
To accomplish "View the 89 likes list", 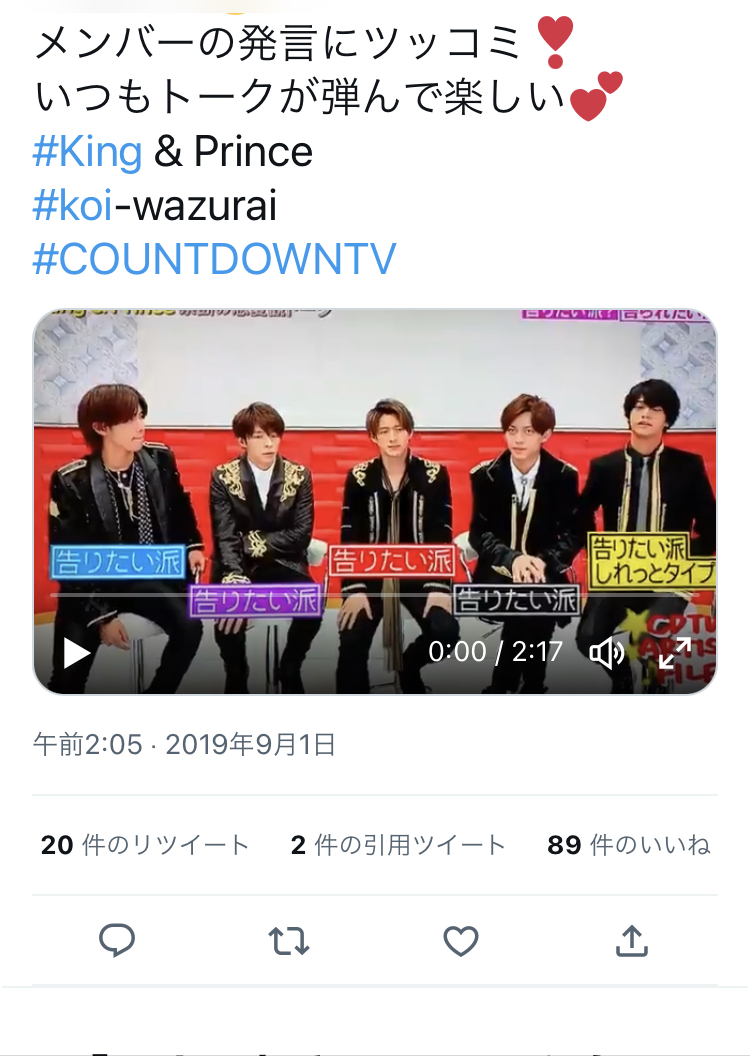I will click(629, 845).
